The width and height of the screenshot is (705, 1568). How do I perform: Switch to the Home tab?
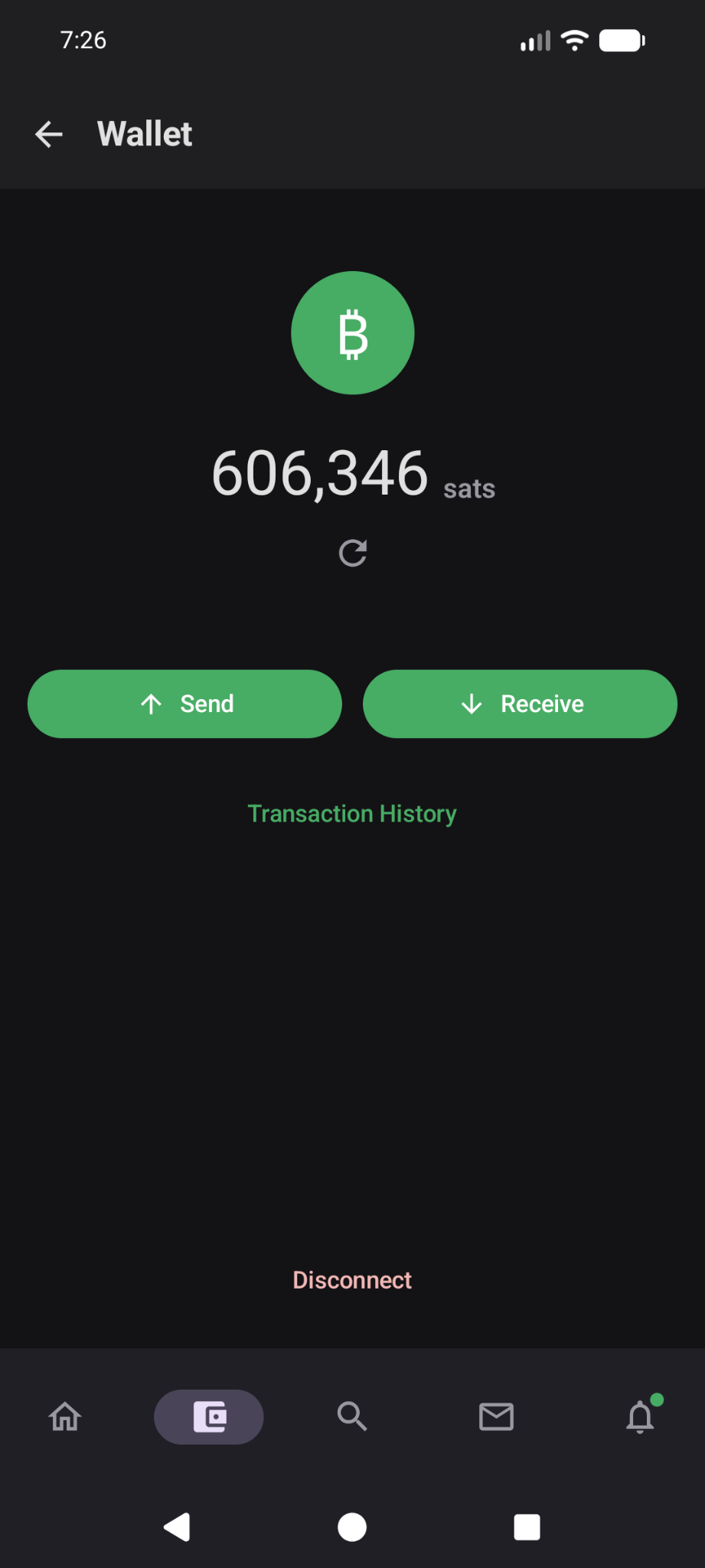pyautogui.click(x=65, y=1416)
